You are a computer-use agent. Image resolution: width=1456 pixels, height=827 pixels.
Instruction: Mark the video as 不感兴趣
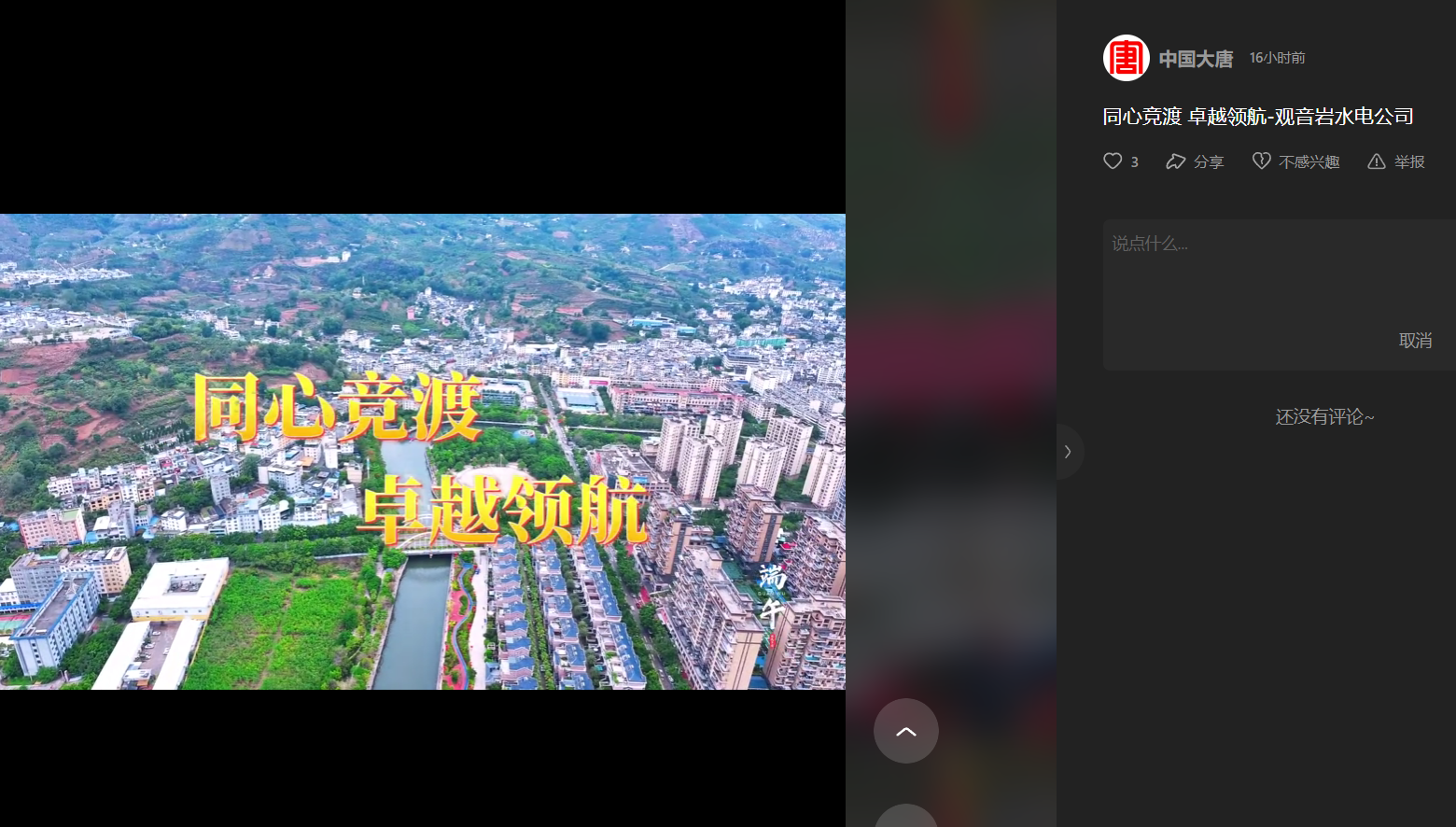(1295, 161)
